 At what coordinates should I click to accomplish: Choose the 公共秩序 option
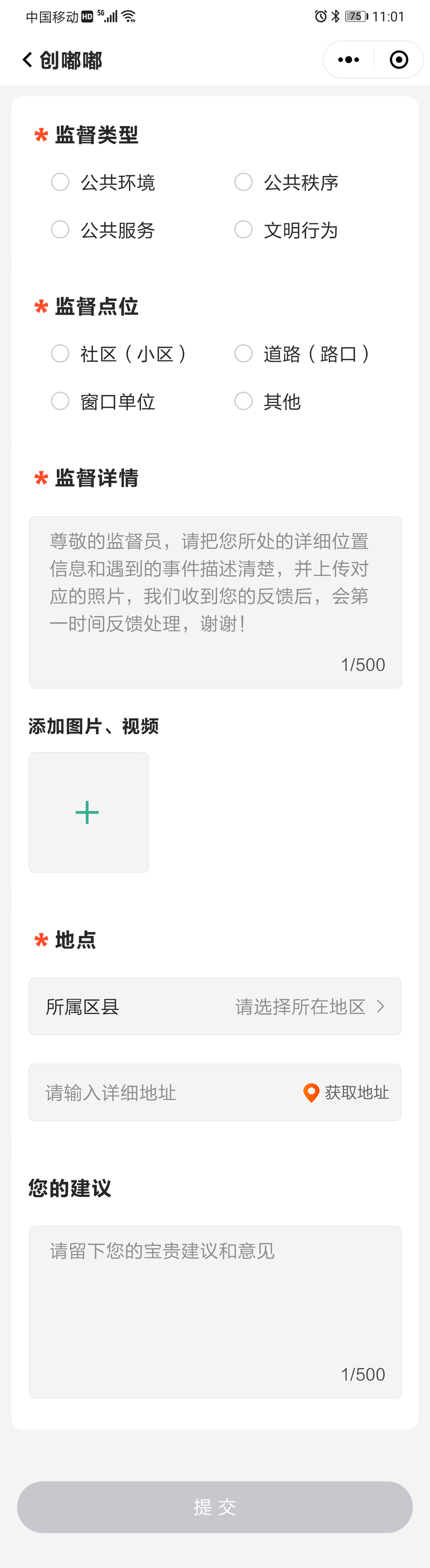[243, 182]
